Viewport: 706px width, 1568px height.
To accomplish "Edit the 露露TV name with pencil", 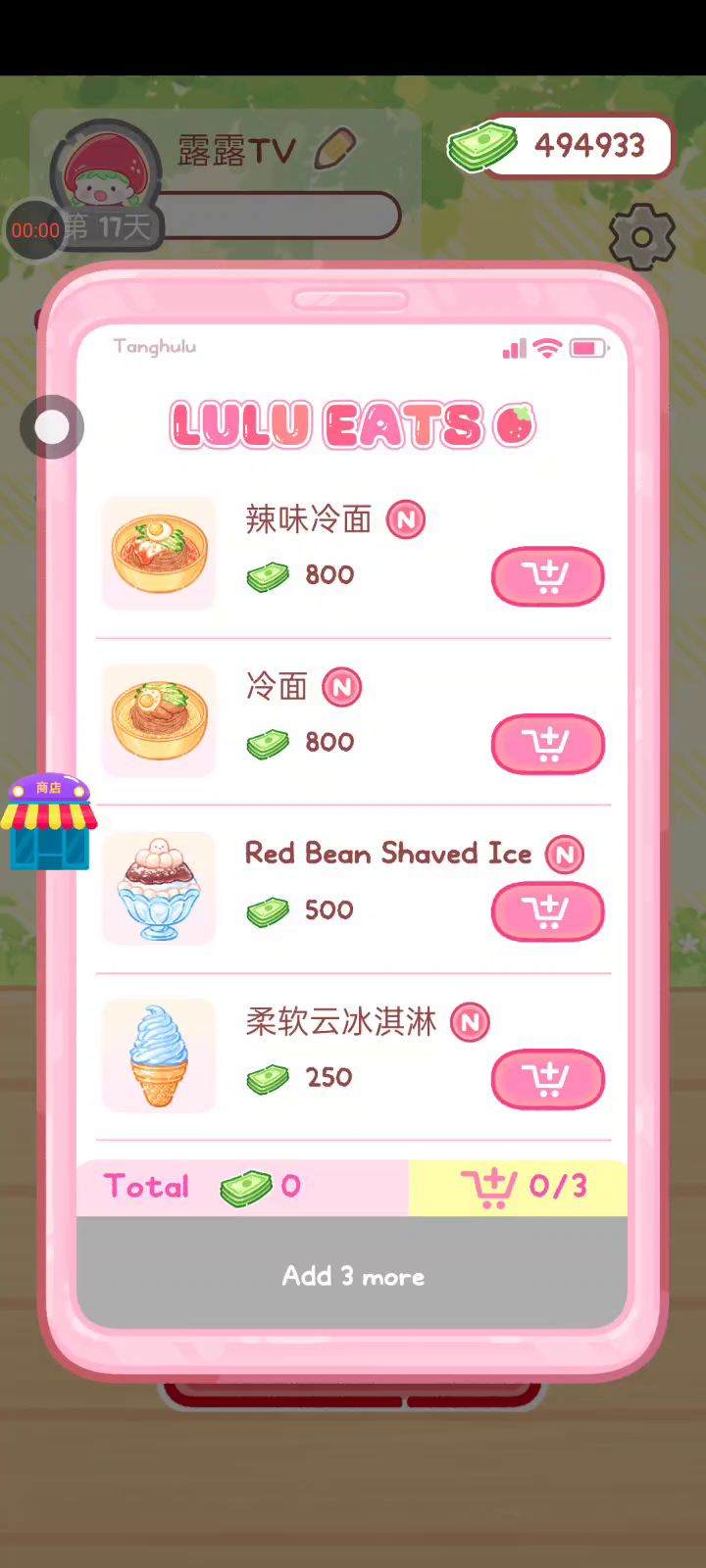I will (334, 149).
